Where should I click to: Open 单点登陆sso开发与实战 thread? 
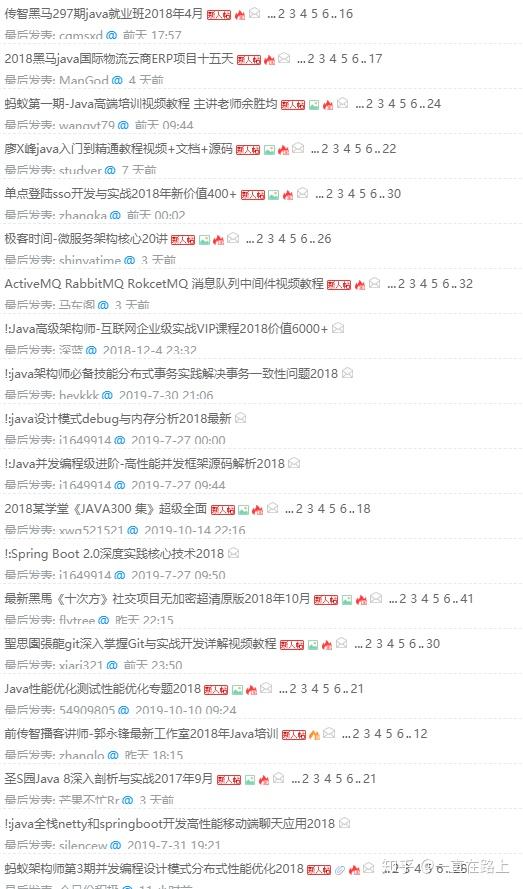[x=120, y=194]
